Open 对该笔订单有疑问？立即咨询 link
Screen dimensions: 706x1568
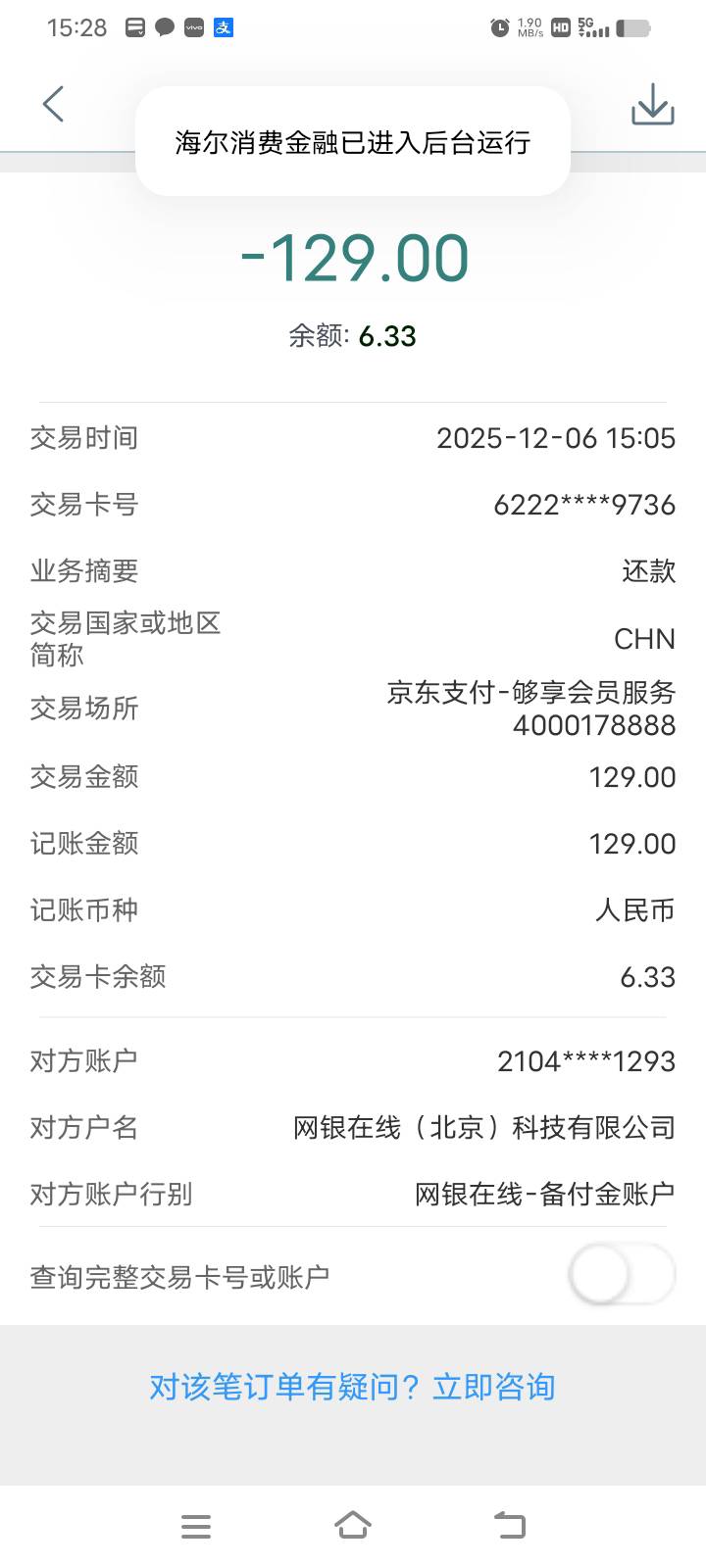[352, 1387]
